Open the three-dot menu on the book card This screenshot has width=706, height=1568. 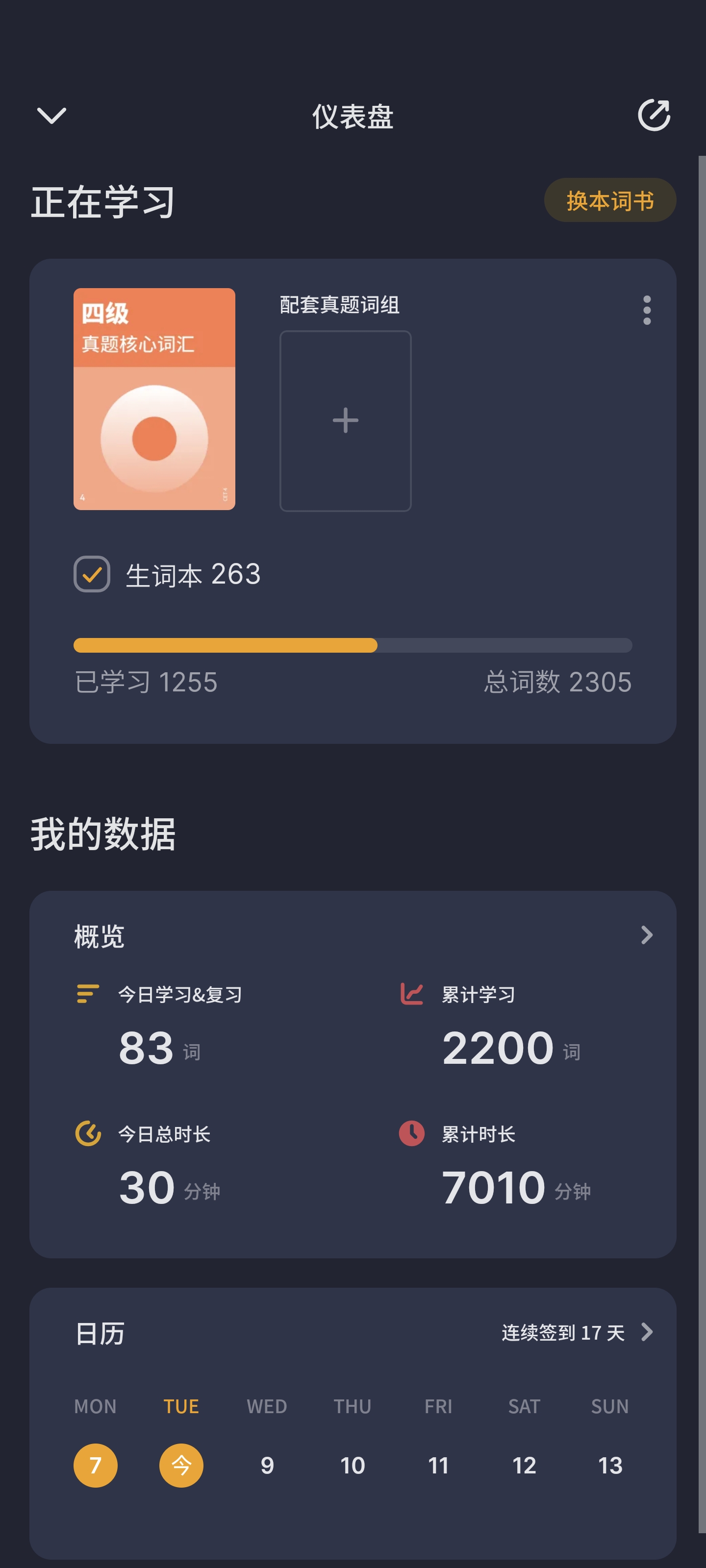[x=647, y=311]
